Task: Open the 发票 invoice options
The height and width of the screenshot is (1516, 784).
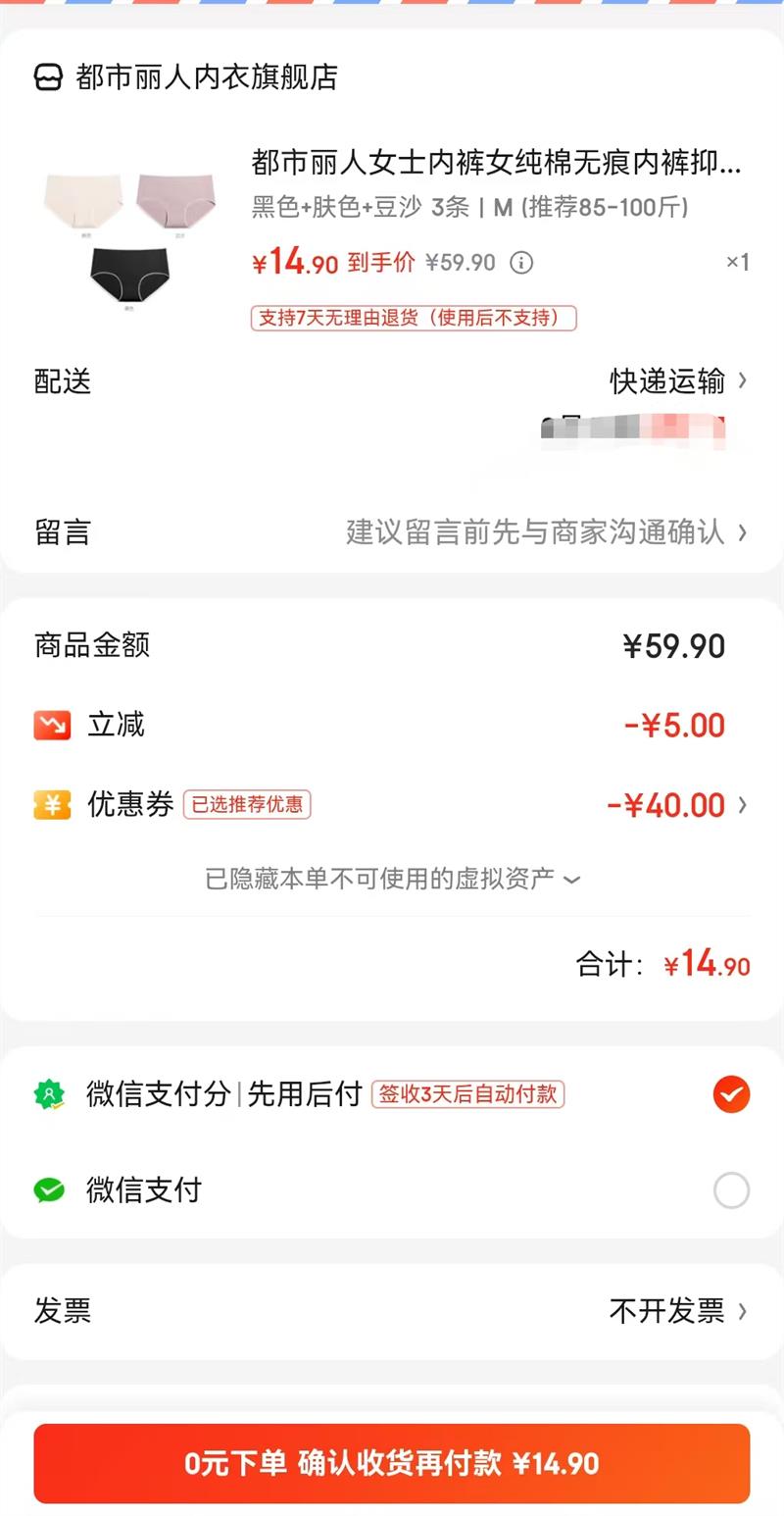Action: click(x=678, y=1311)
